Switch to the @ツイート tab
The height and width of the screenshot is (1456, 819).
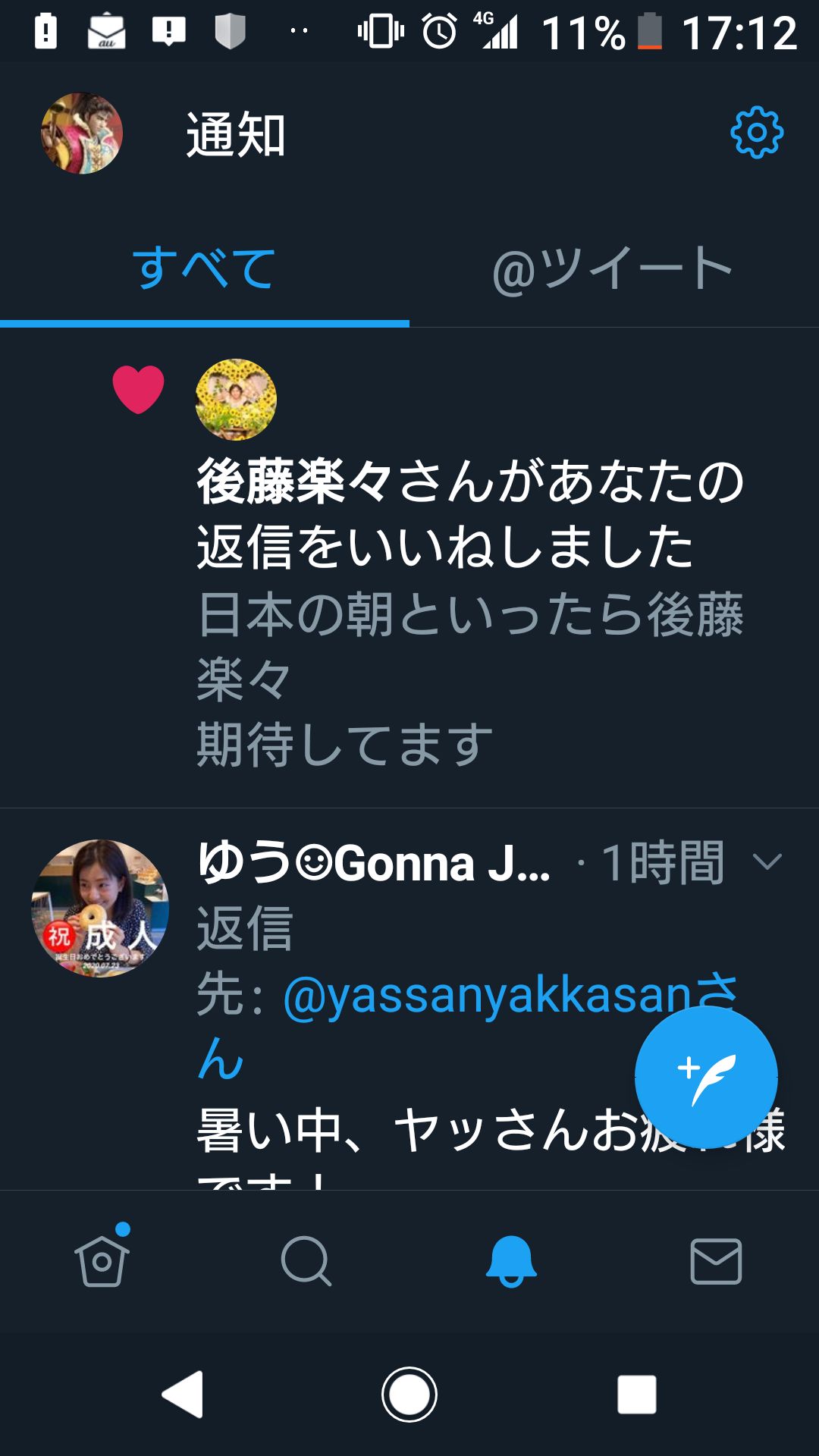pyautogui.click(x=613, y=268)
